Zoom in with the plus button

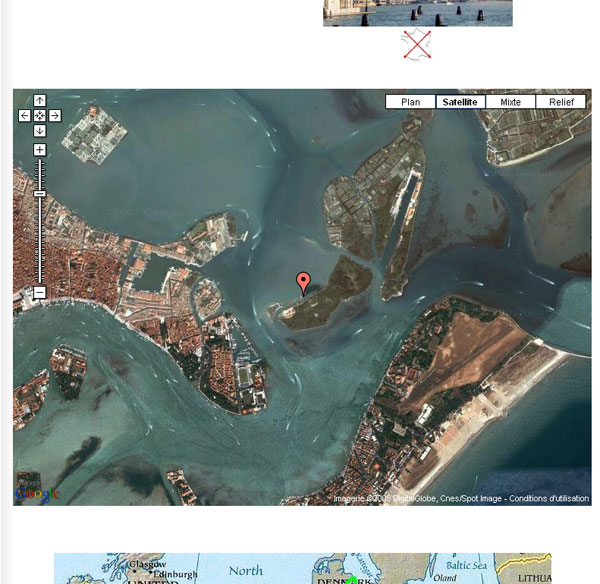click(39, 150)
